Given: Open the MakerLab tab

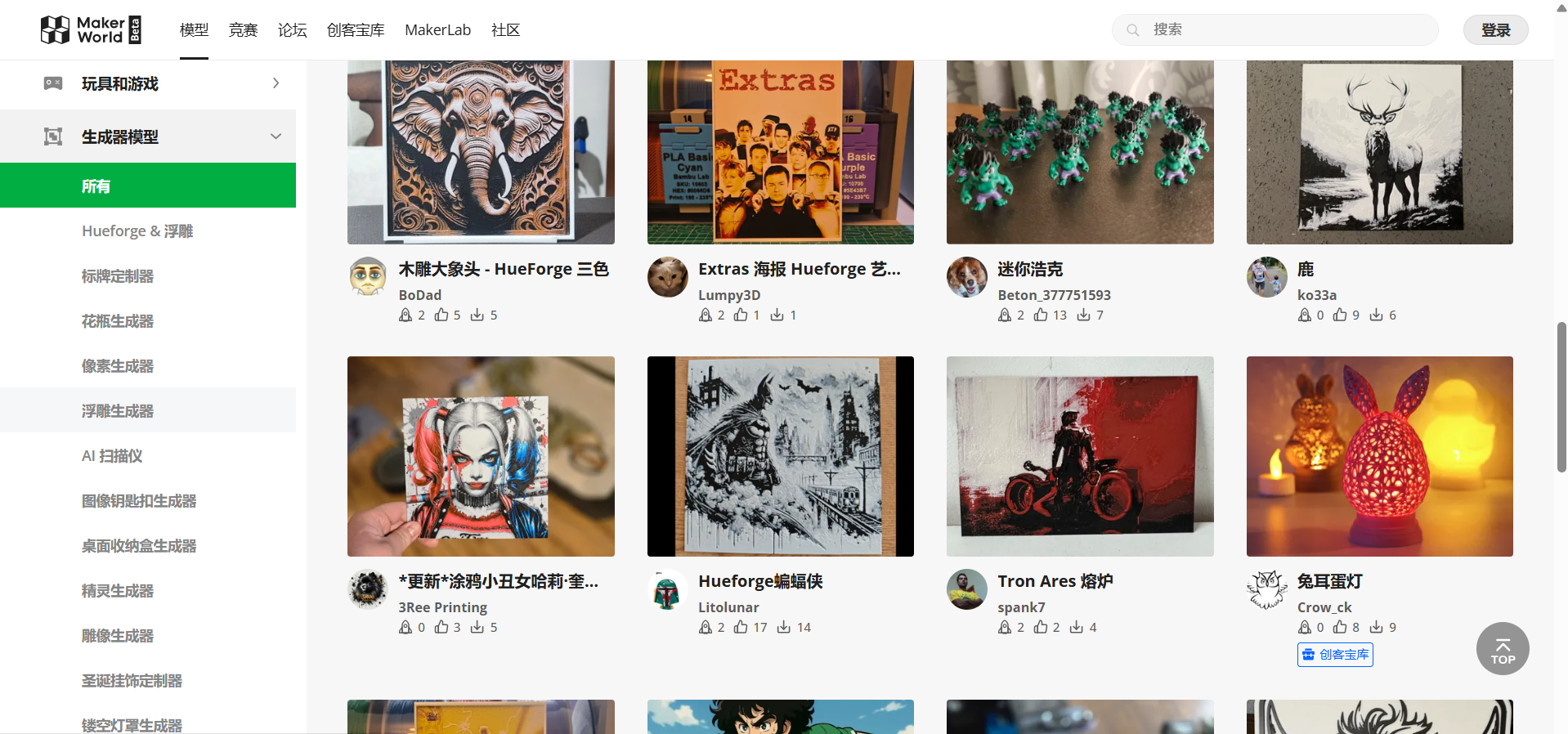Looking at the screenshot, I should [x=437, y=30].
